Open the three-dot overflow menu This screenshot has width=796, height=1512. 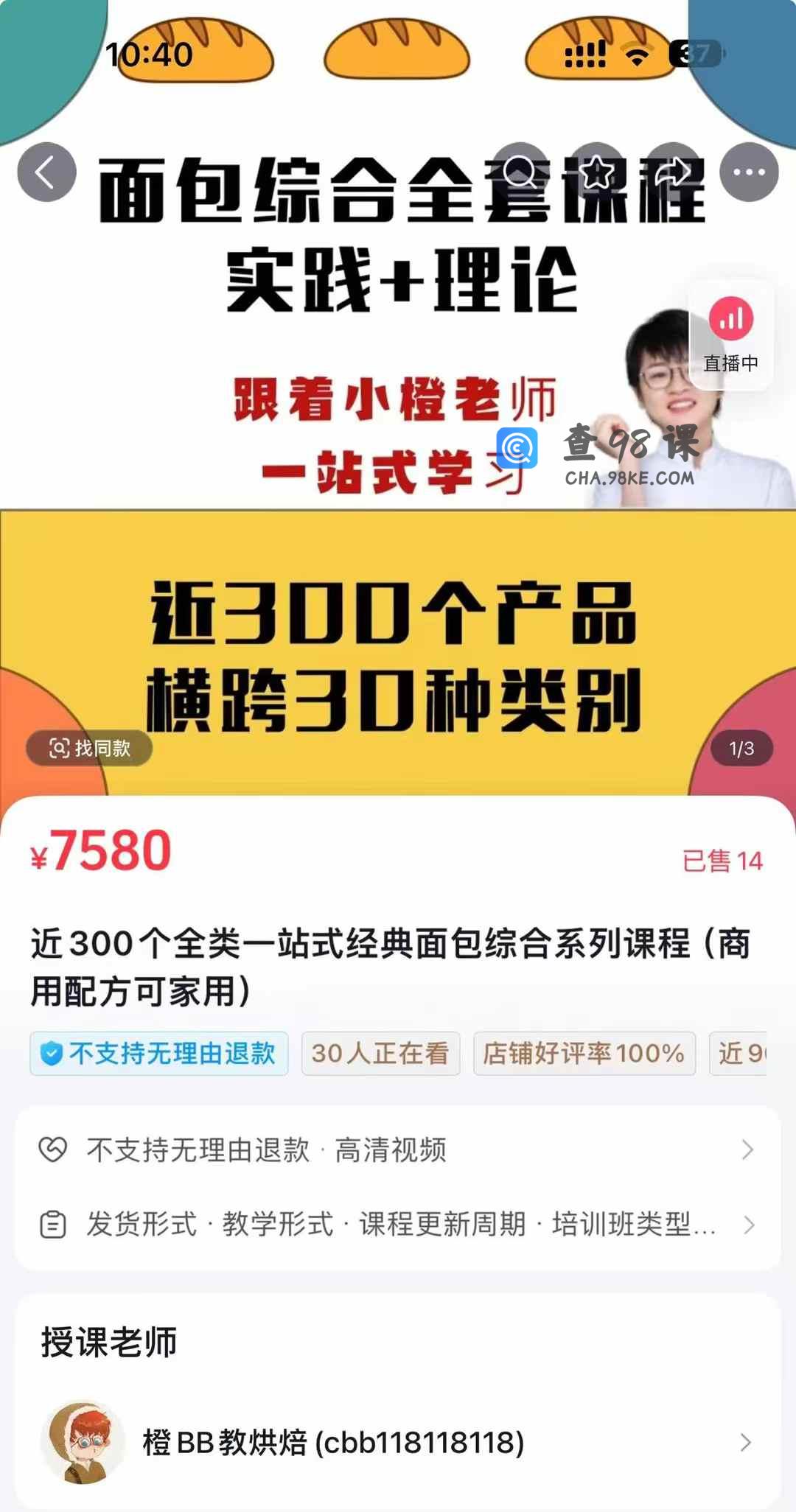[x=749, y=172]
